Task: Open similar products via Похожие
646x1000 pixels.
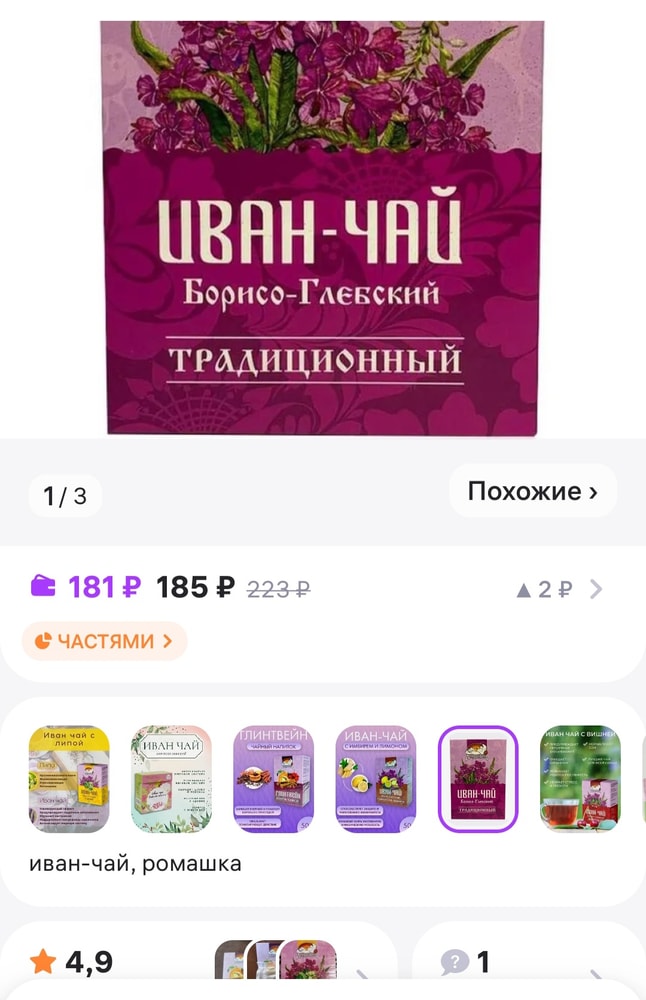Action: (532, 491)
